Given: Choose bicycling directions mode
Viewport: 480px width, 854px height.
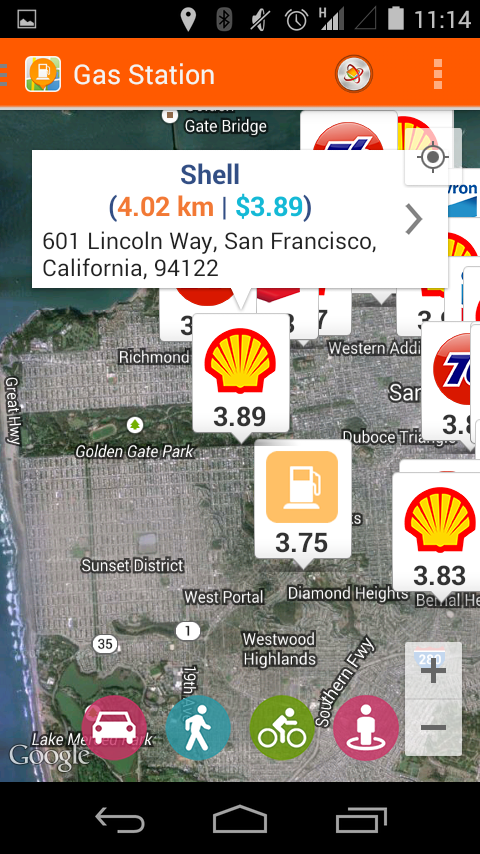Looking at the screenshot, I should 282,728.
